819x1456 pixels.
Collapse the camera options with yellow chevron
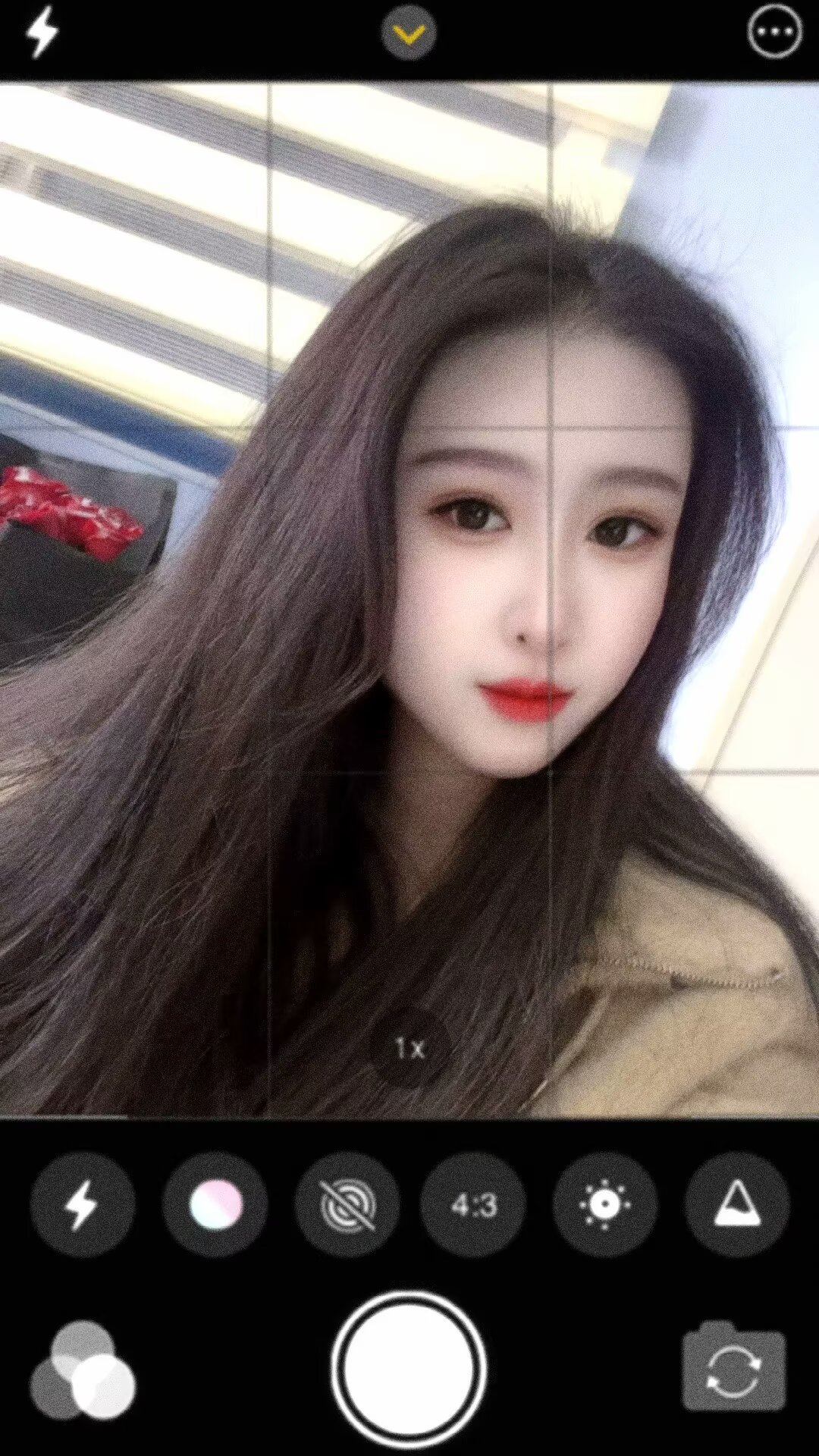[x=409, y=33]
